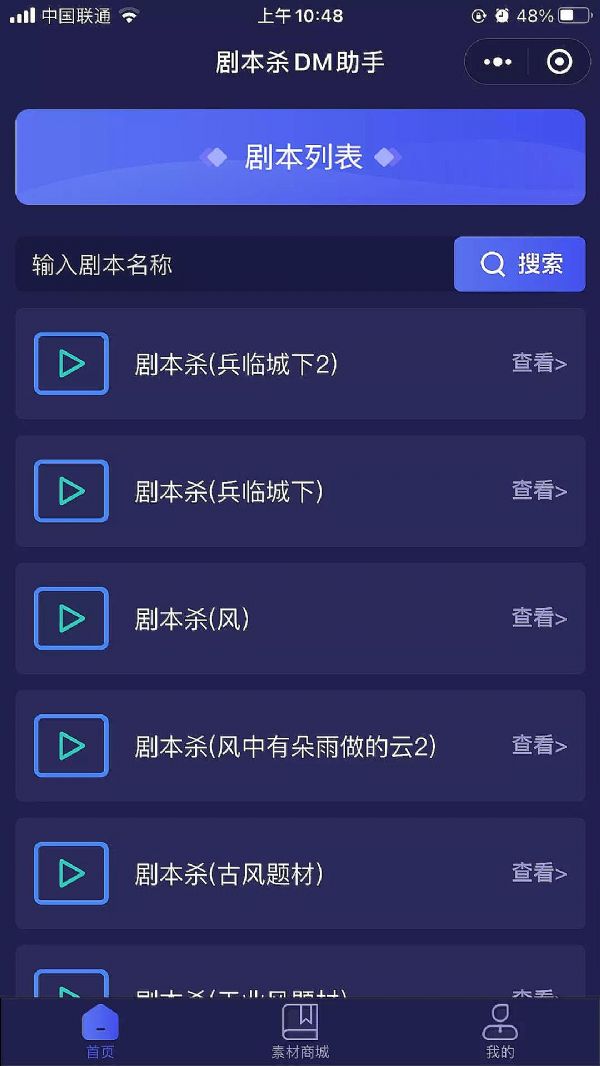Viewport: 600px width, 1066px height.
Task: Open the mini program more-options menu
Action: (x=497, y=62)
